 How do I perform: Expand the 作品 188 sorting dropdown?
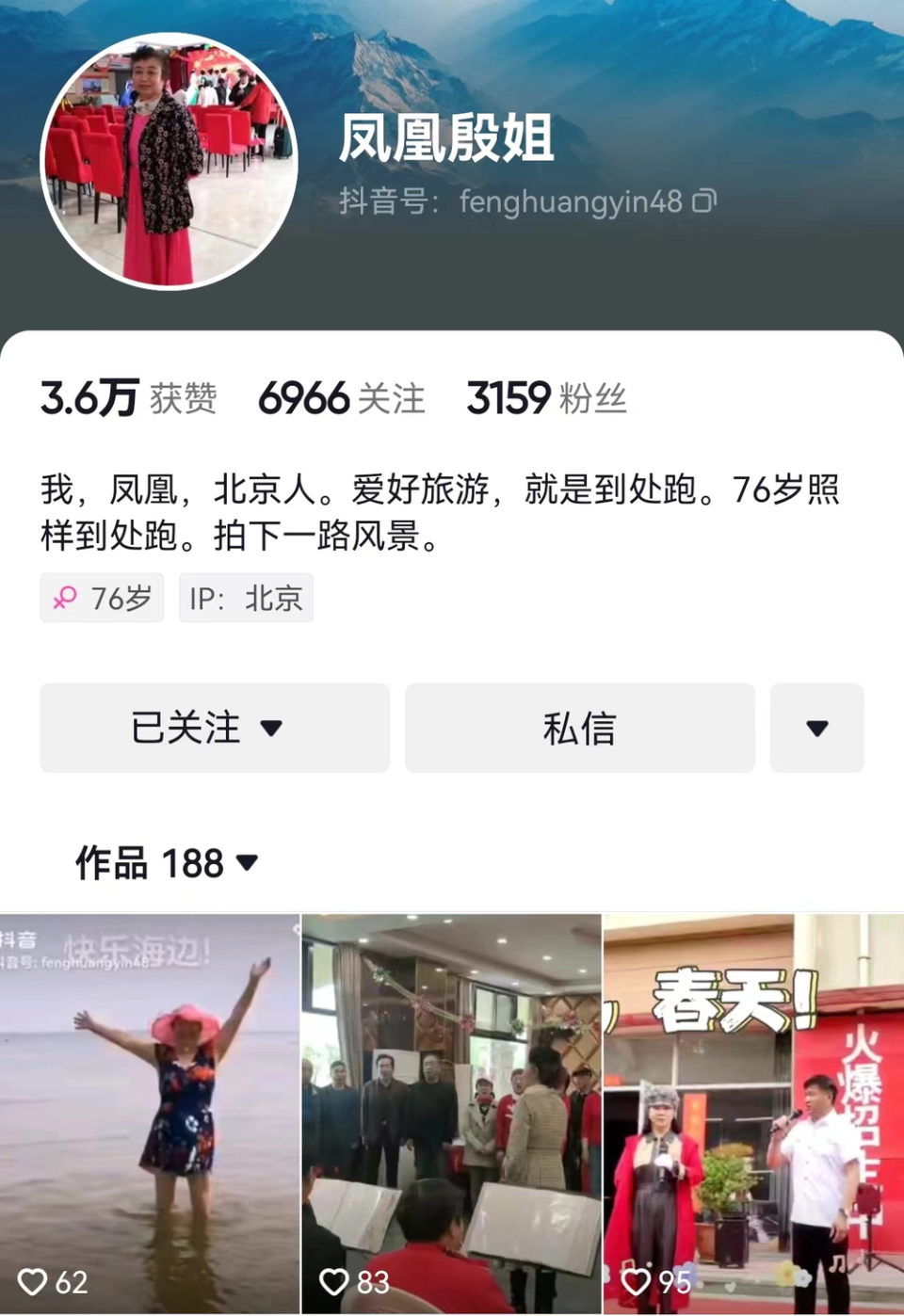coord(249,862)
